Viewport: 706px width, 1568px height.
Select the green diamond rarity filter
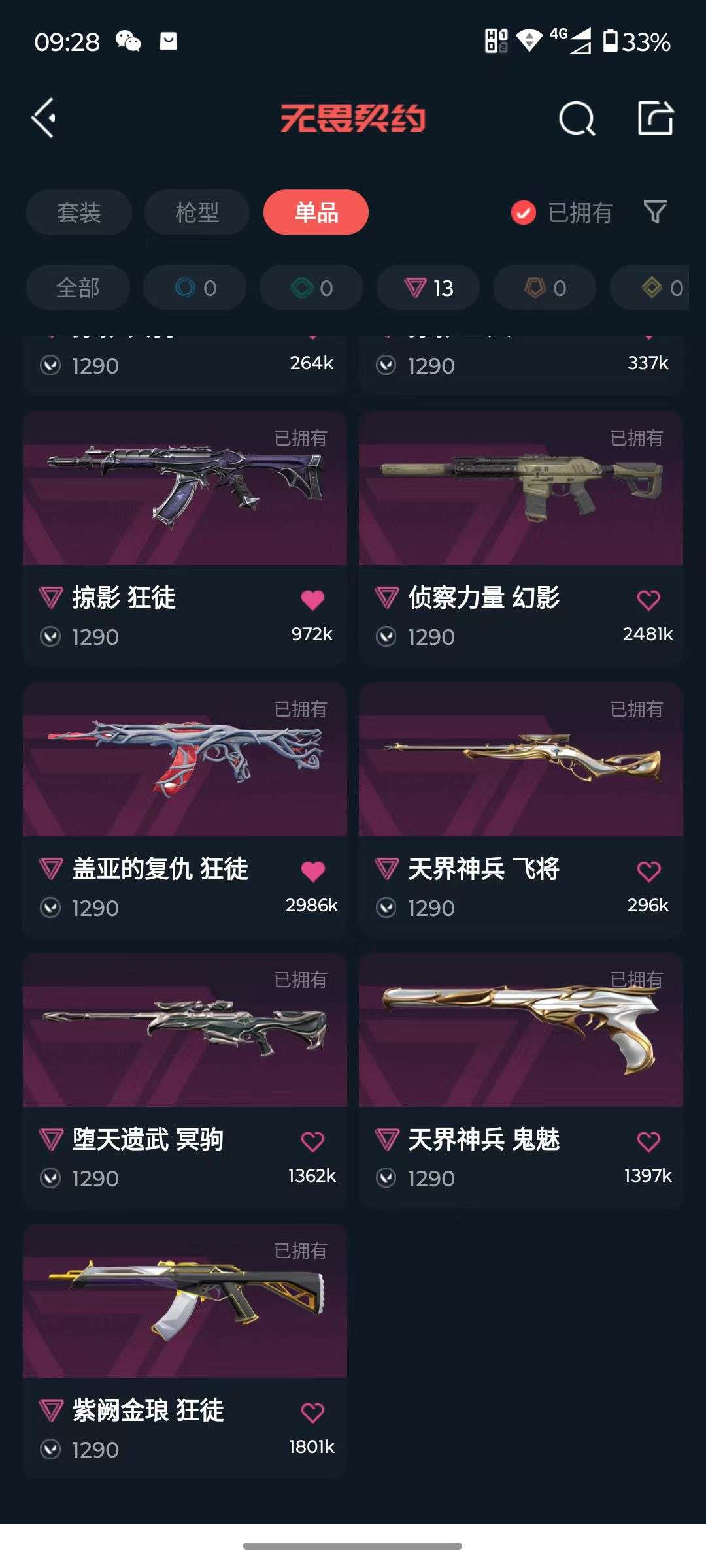pos(311,287)
